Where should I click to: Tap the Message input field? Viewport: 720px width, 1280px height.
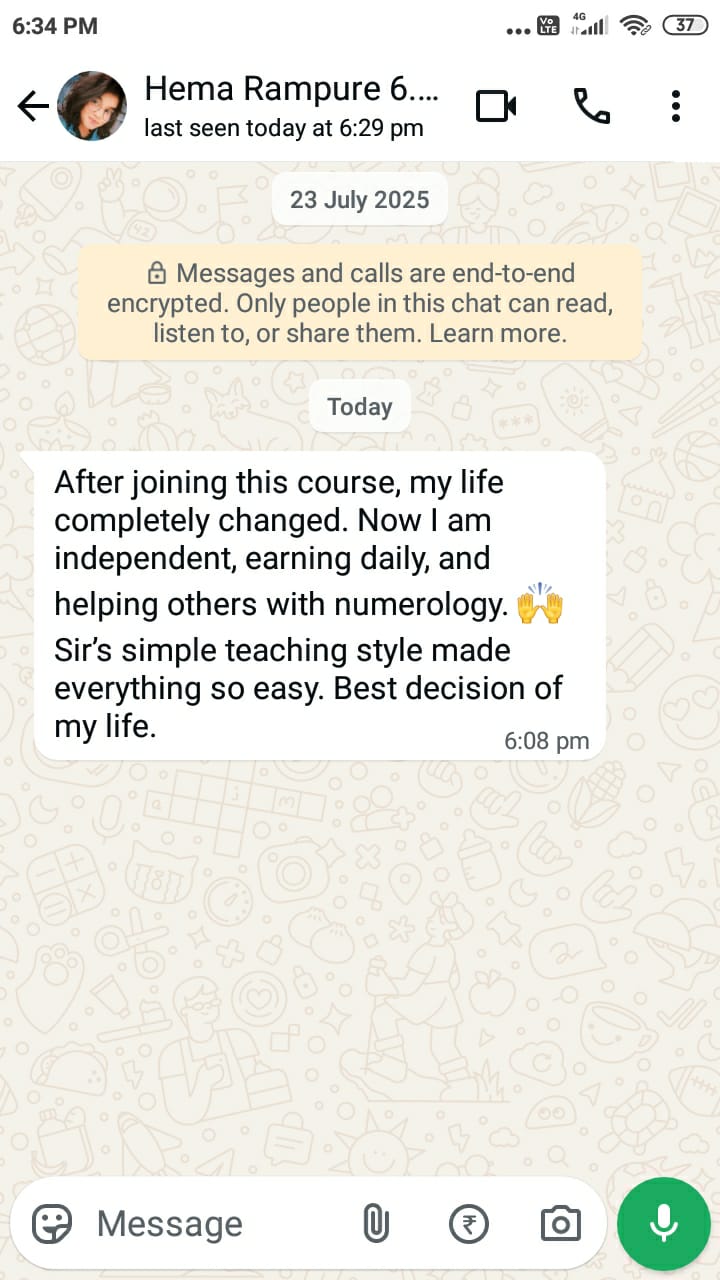click(x=170, y=1222)
